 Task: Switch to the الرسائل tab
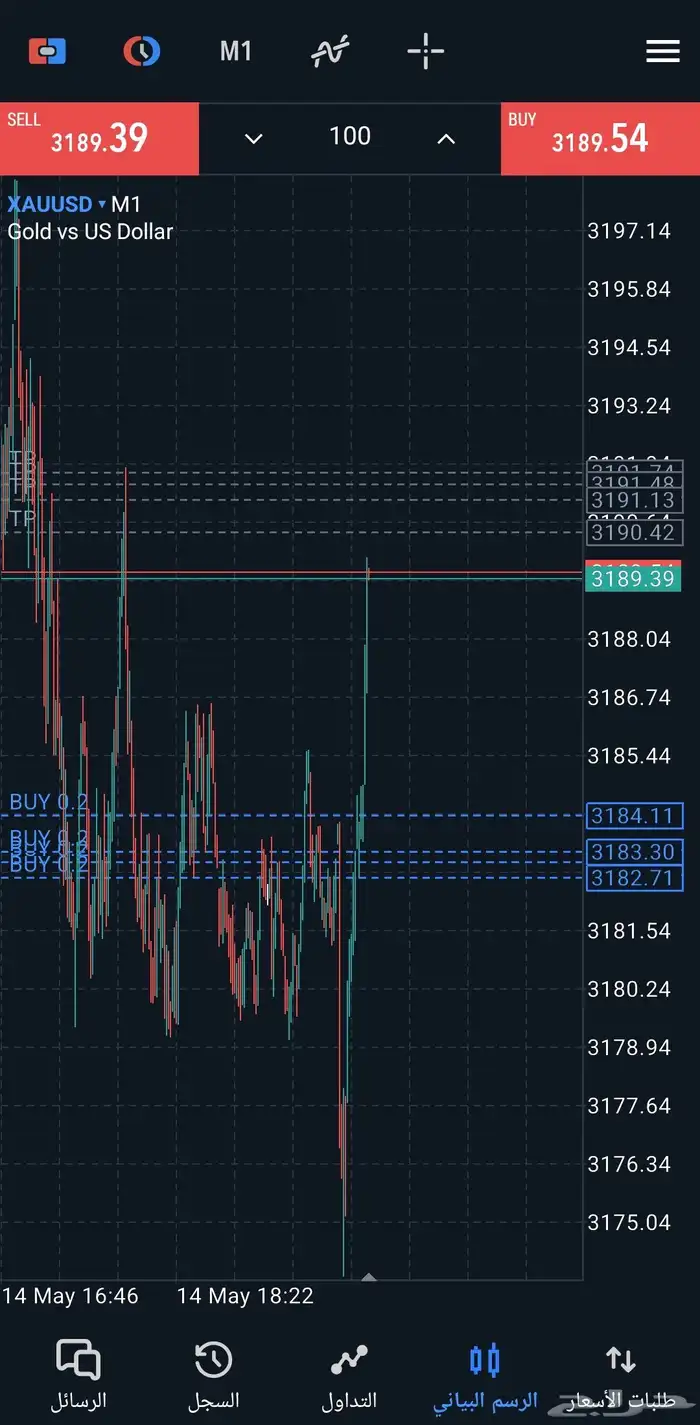(x=78, y=1375)
